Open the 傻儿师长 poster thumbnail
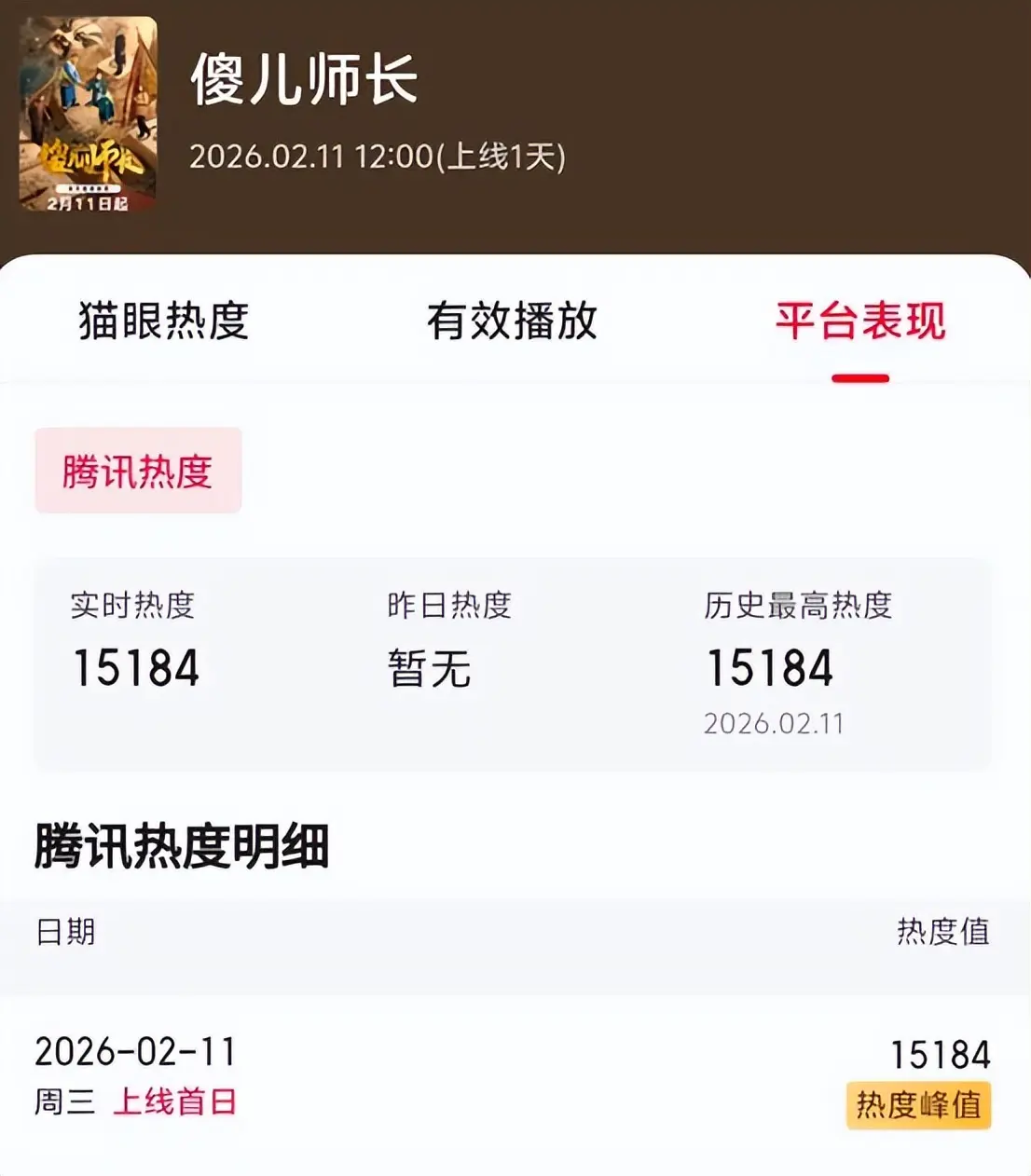This screenshot has width=1031, height=1176. 89,115
